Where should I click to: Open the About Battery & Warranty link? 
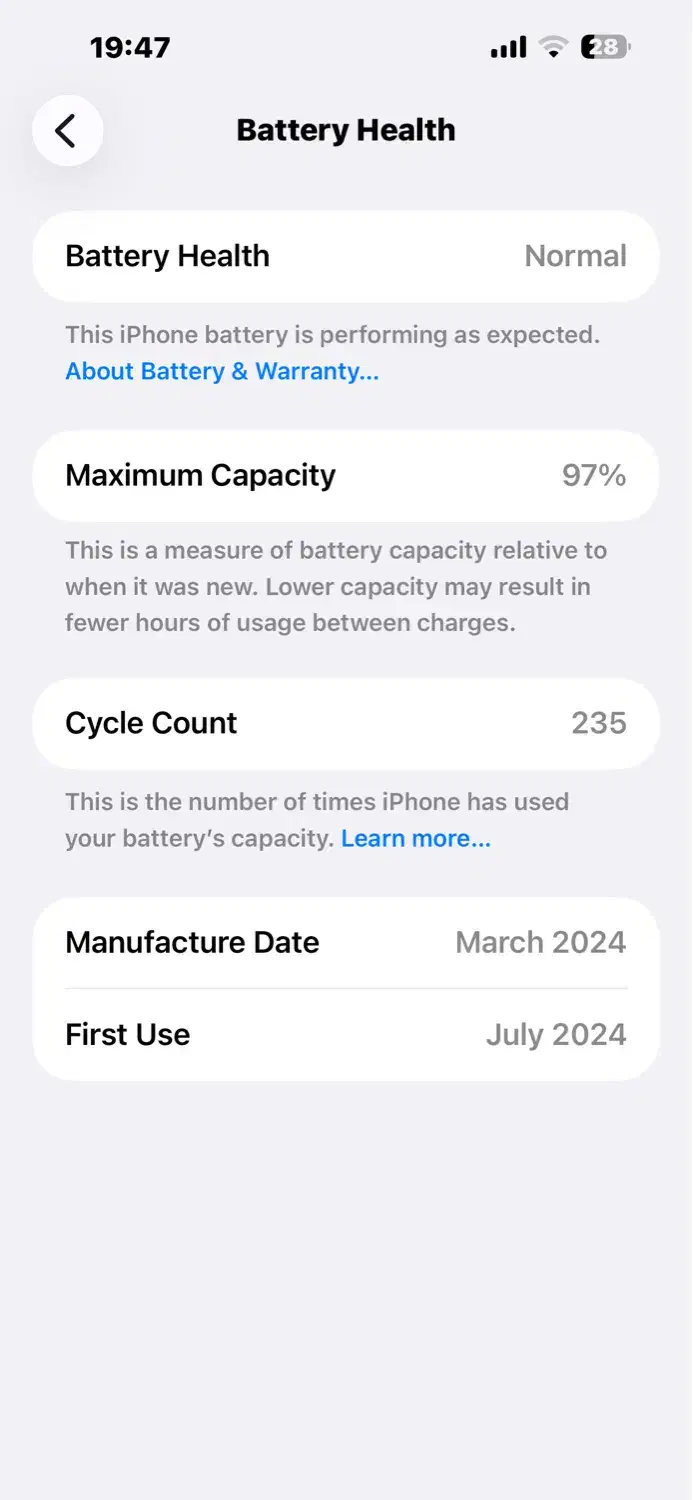pos(222,372)
